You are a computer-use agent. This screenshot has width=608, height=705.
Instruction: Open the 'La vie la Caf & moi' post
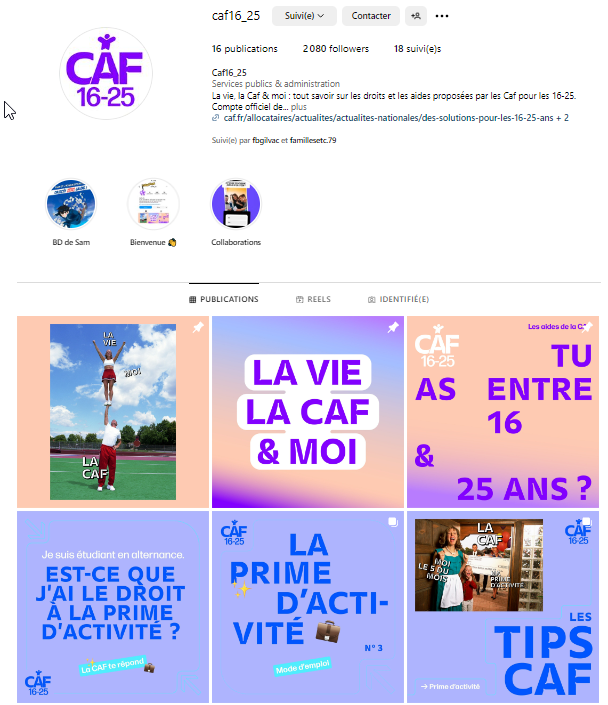pyautogui.click(x=307, y=411)
